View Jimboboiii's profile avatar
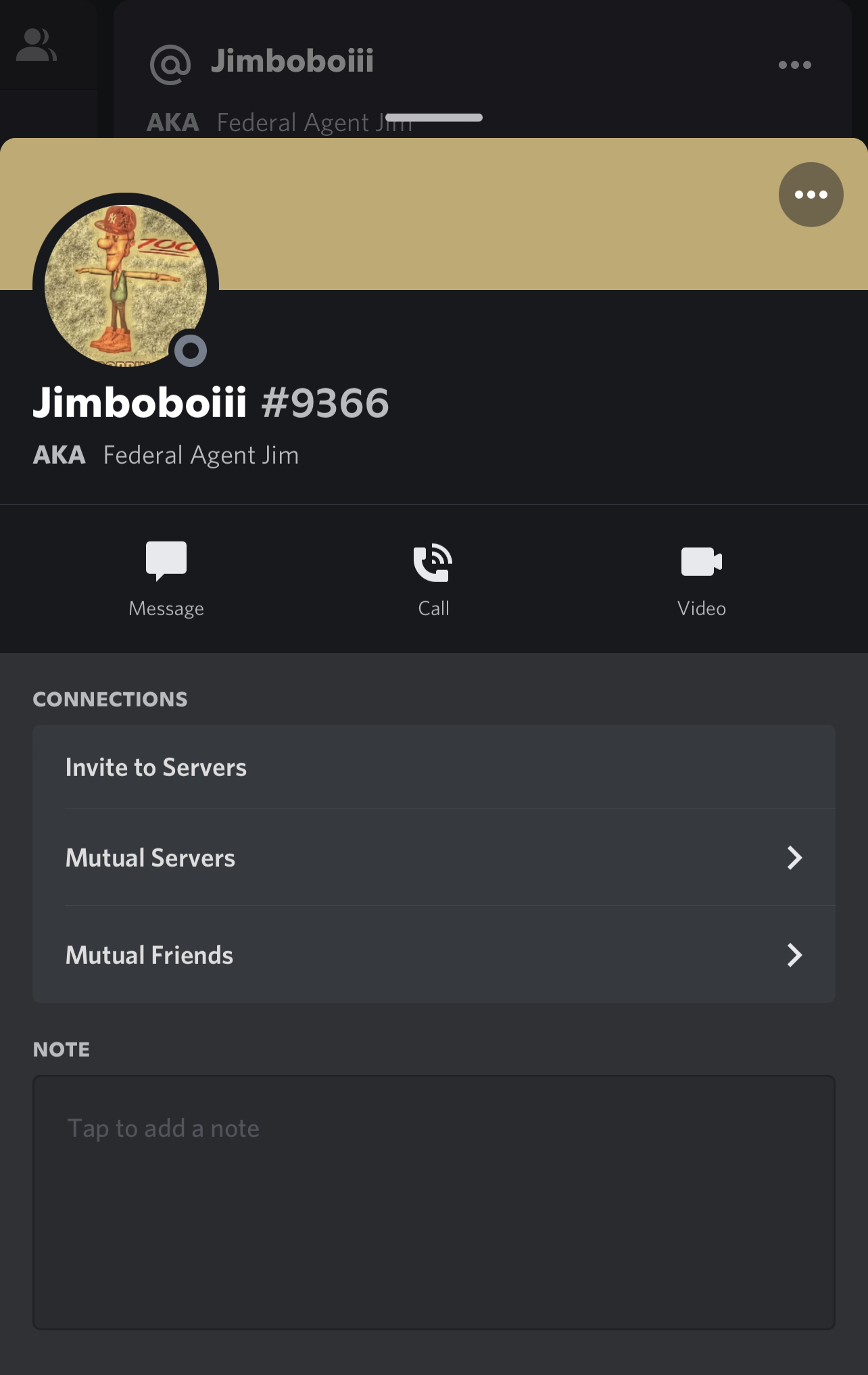The height and width of the screenshot is (1375, 868). [126, 285]
